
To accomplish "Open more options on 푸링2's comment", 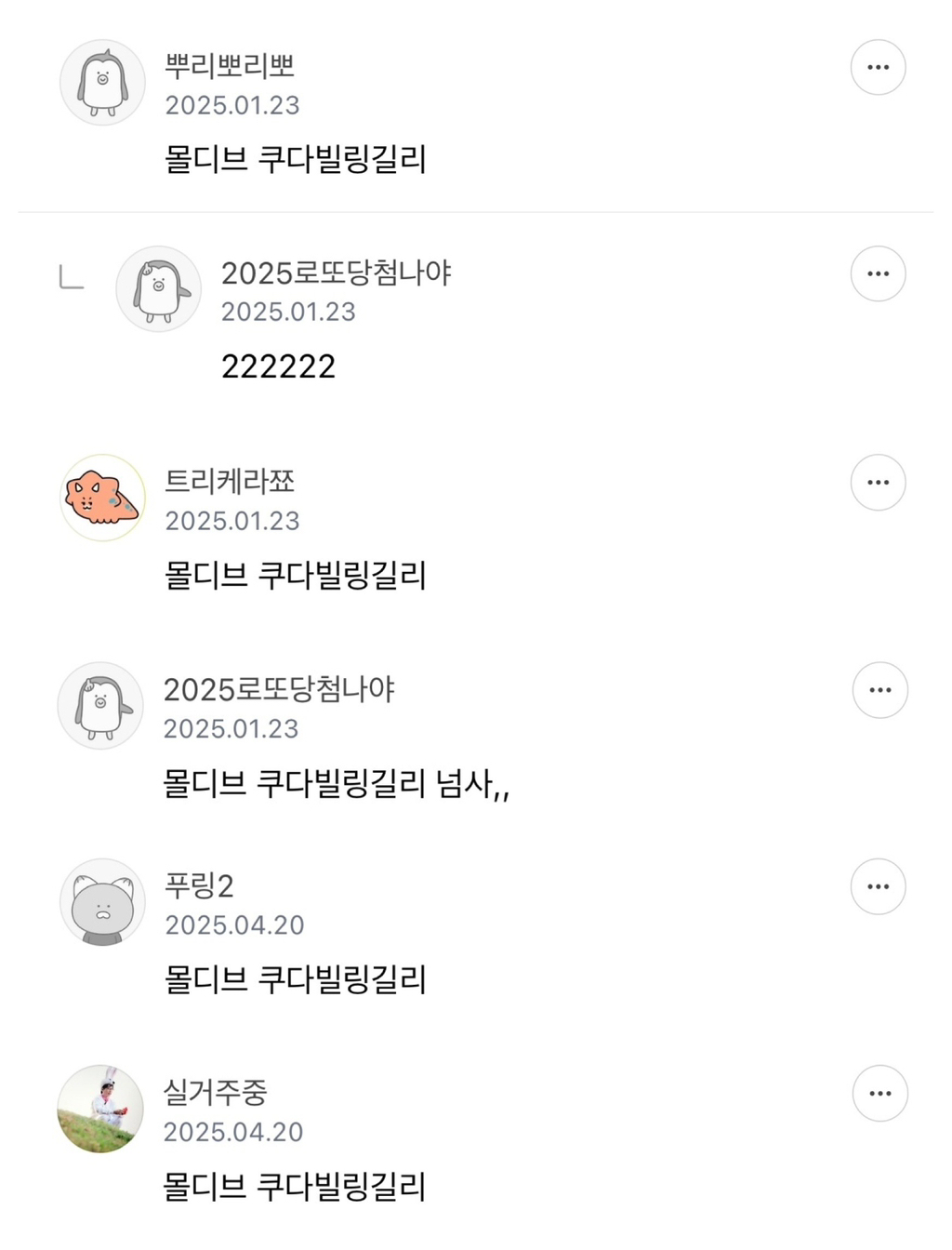I will click(878, 887).
